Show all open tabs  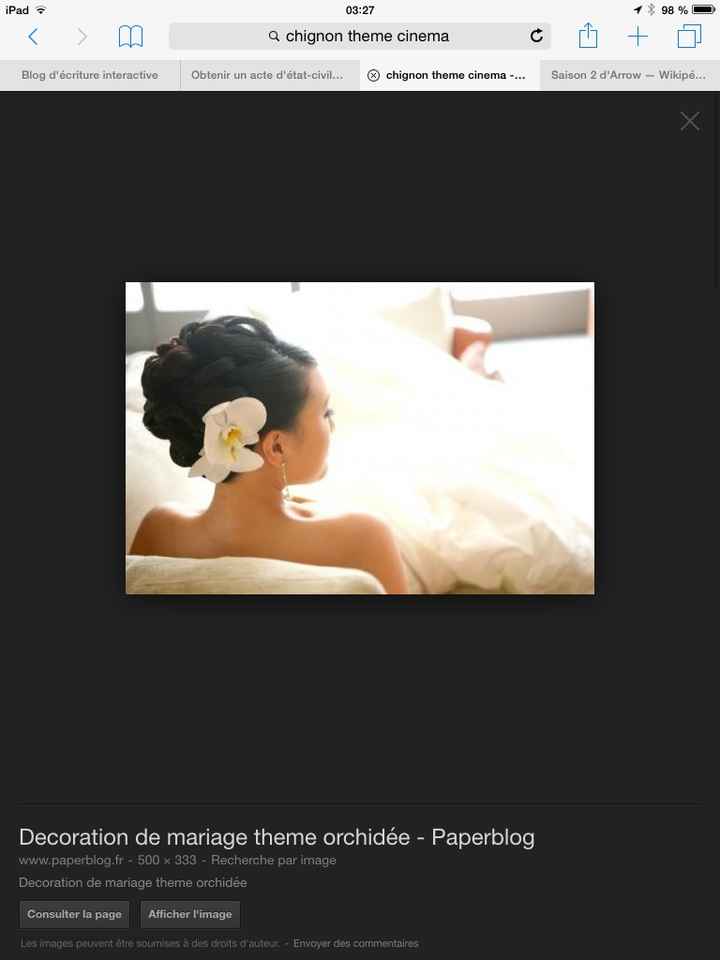[689, 37]
